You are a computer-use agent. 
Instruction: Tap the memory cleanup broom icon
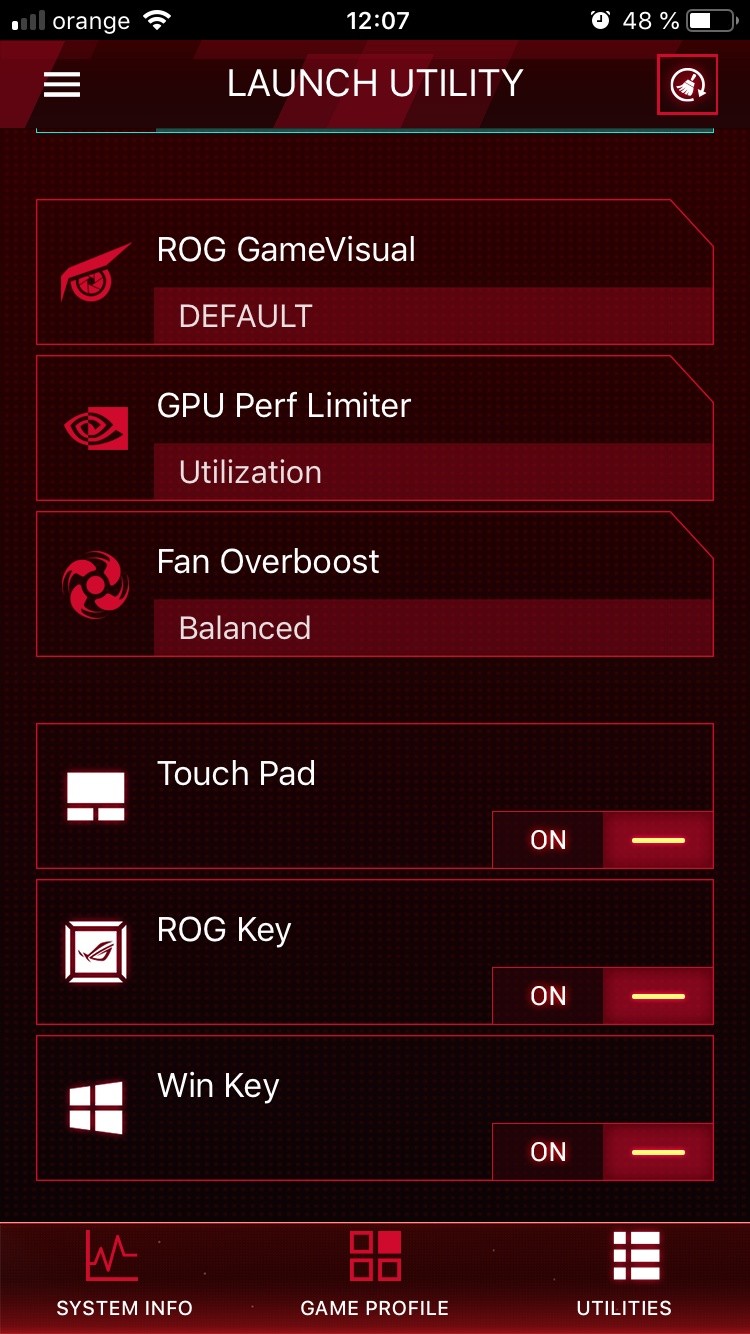pyautogui.click(x=687, y=85)
